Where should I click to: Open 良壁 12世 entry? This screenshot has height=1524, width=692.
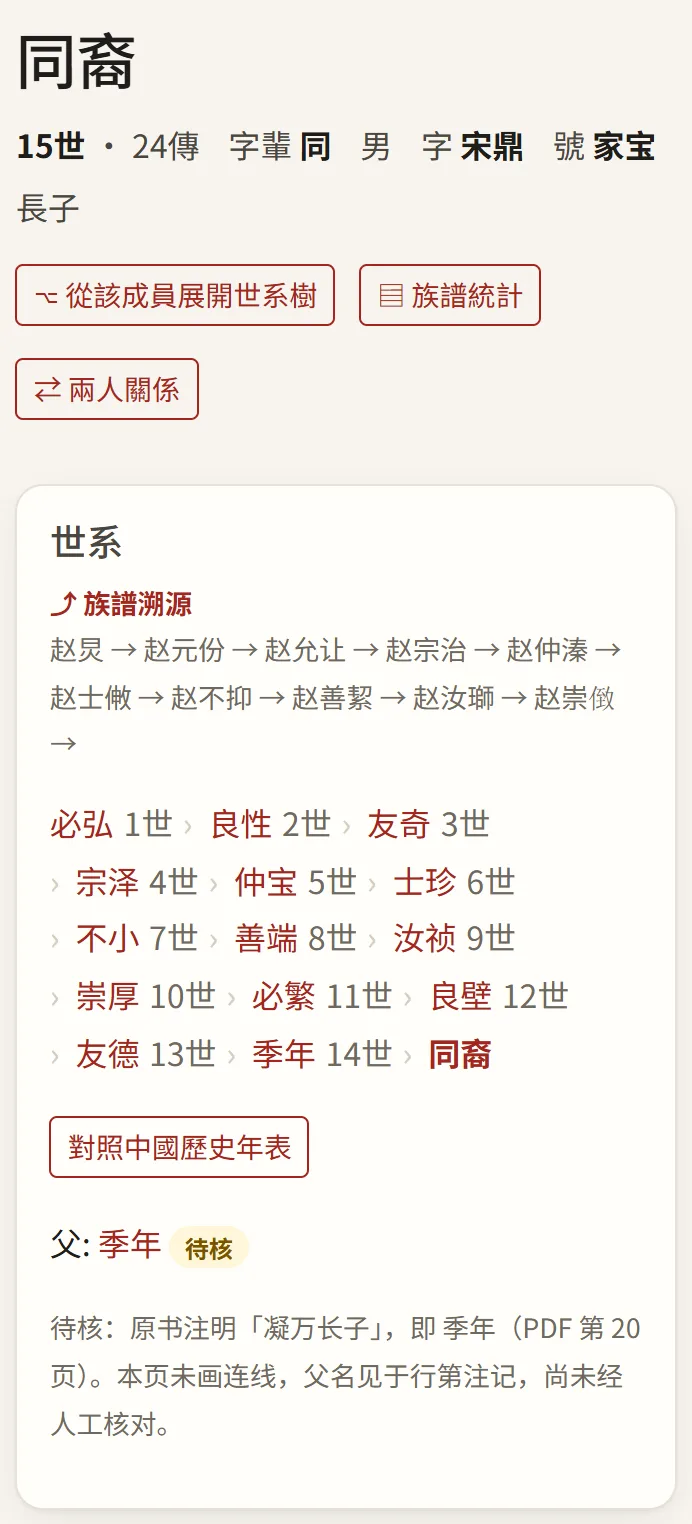coord(499,997)
